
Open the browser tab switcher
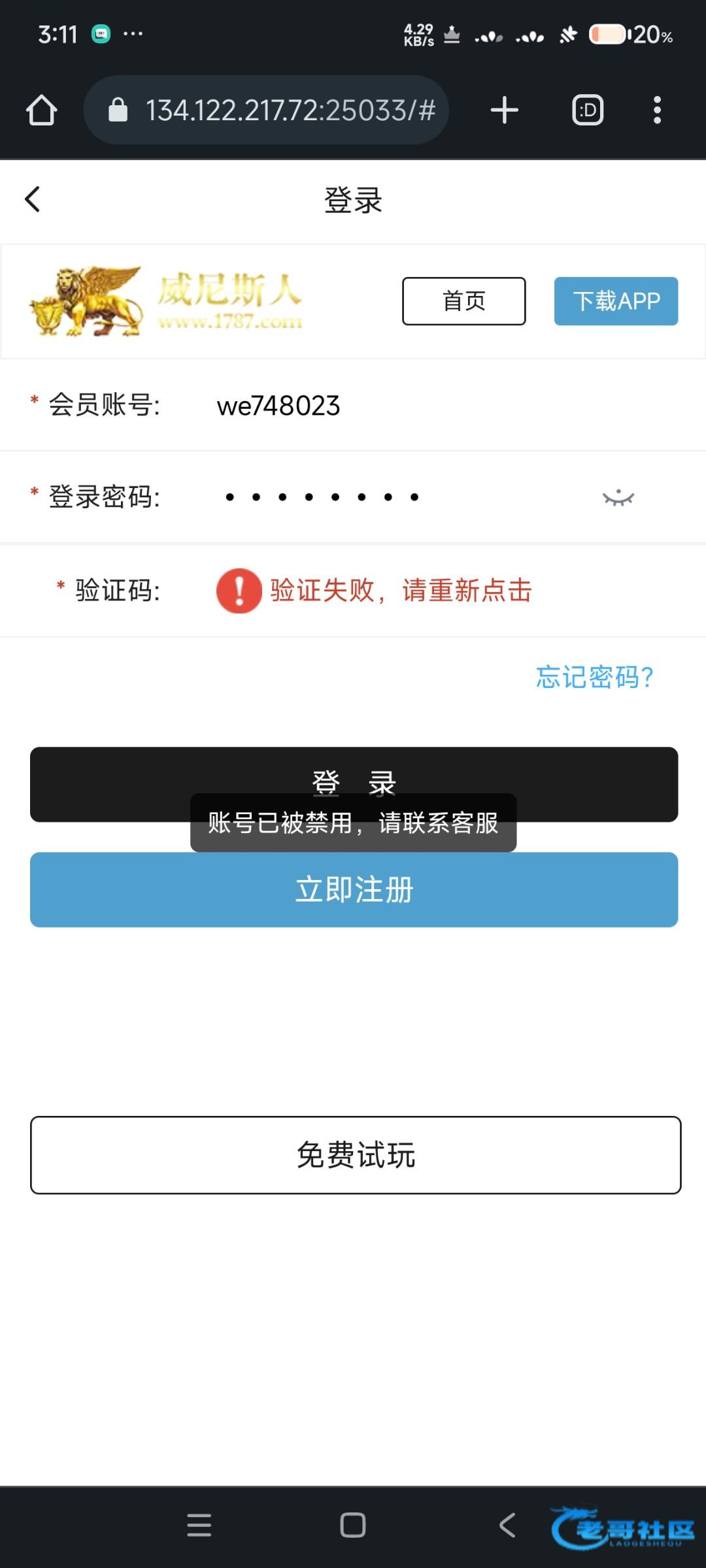coord(587,110)
